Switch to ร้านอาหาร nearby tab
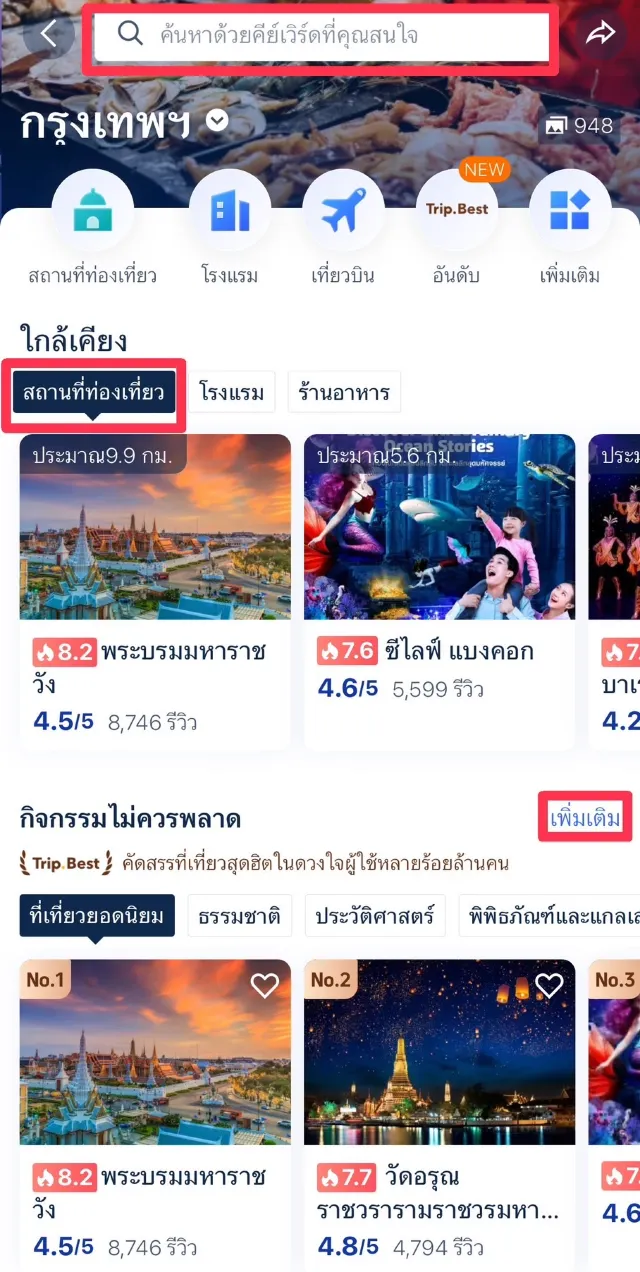Viewport: 640px width, 1272px height. click(344, 392)
